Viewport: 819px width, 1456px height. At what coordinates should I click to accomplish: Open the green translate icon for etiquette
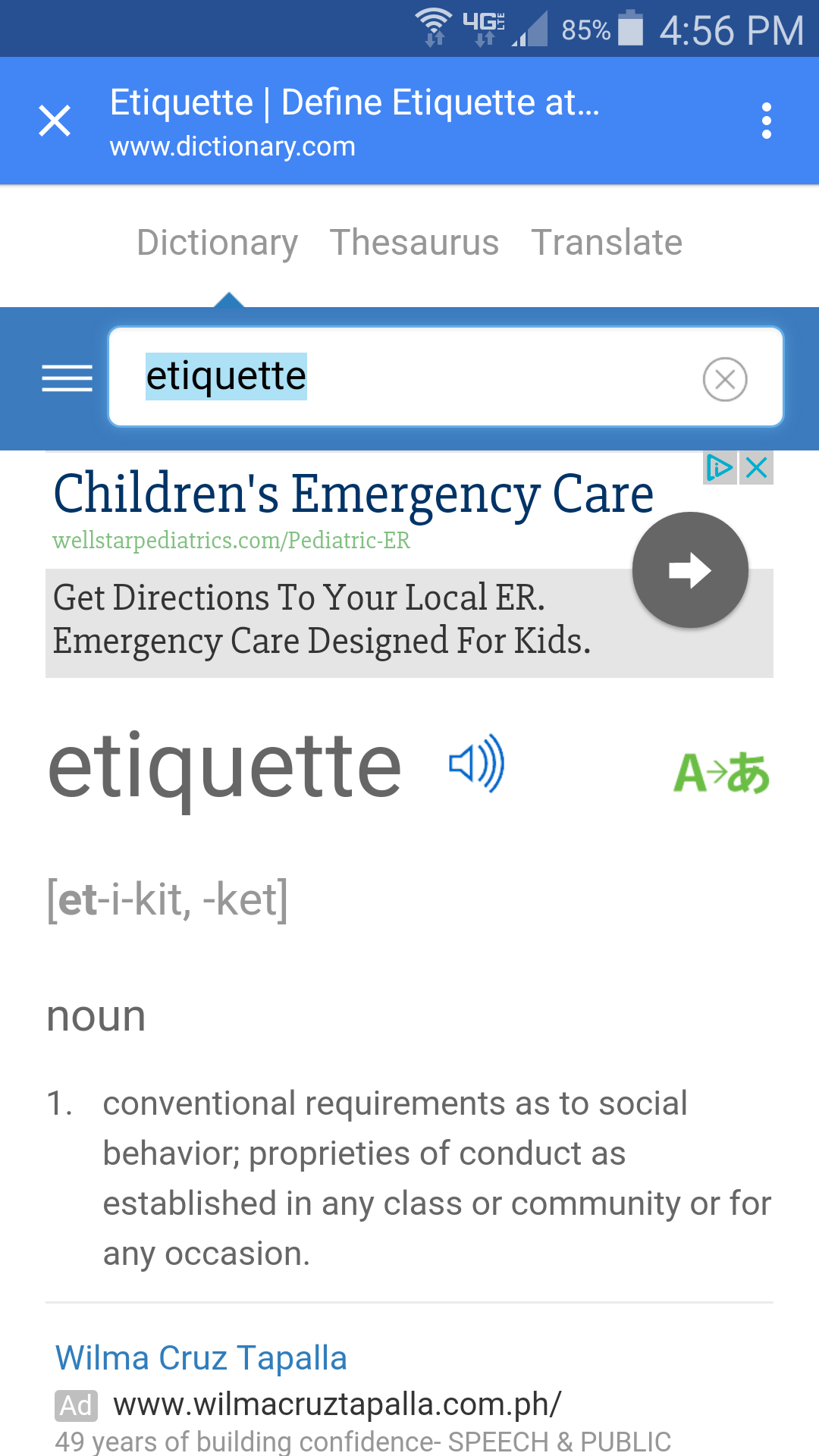pos(721,773)
